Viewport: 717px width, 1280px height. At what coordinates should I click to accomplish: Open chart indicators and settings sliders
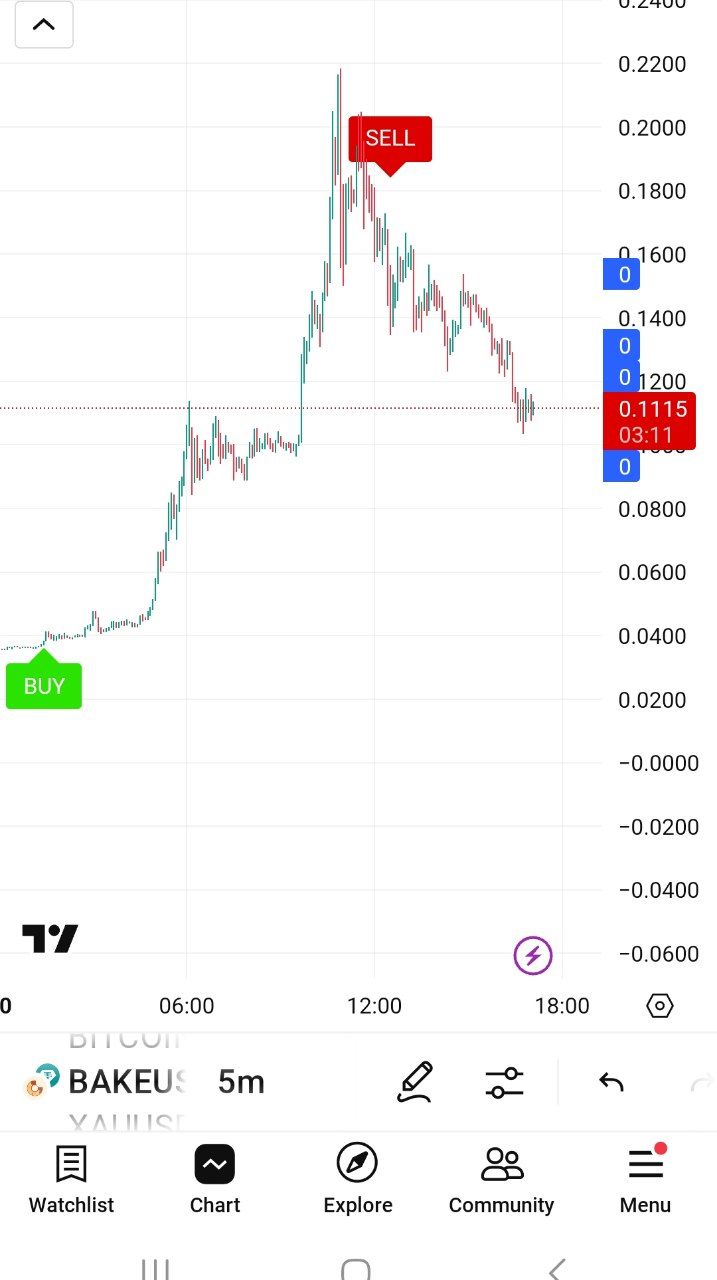point(504,1082)
